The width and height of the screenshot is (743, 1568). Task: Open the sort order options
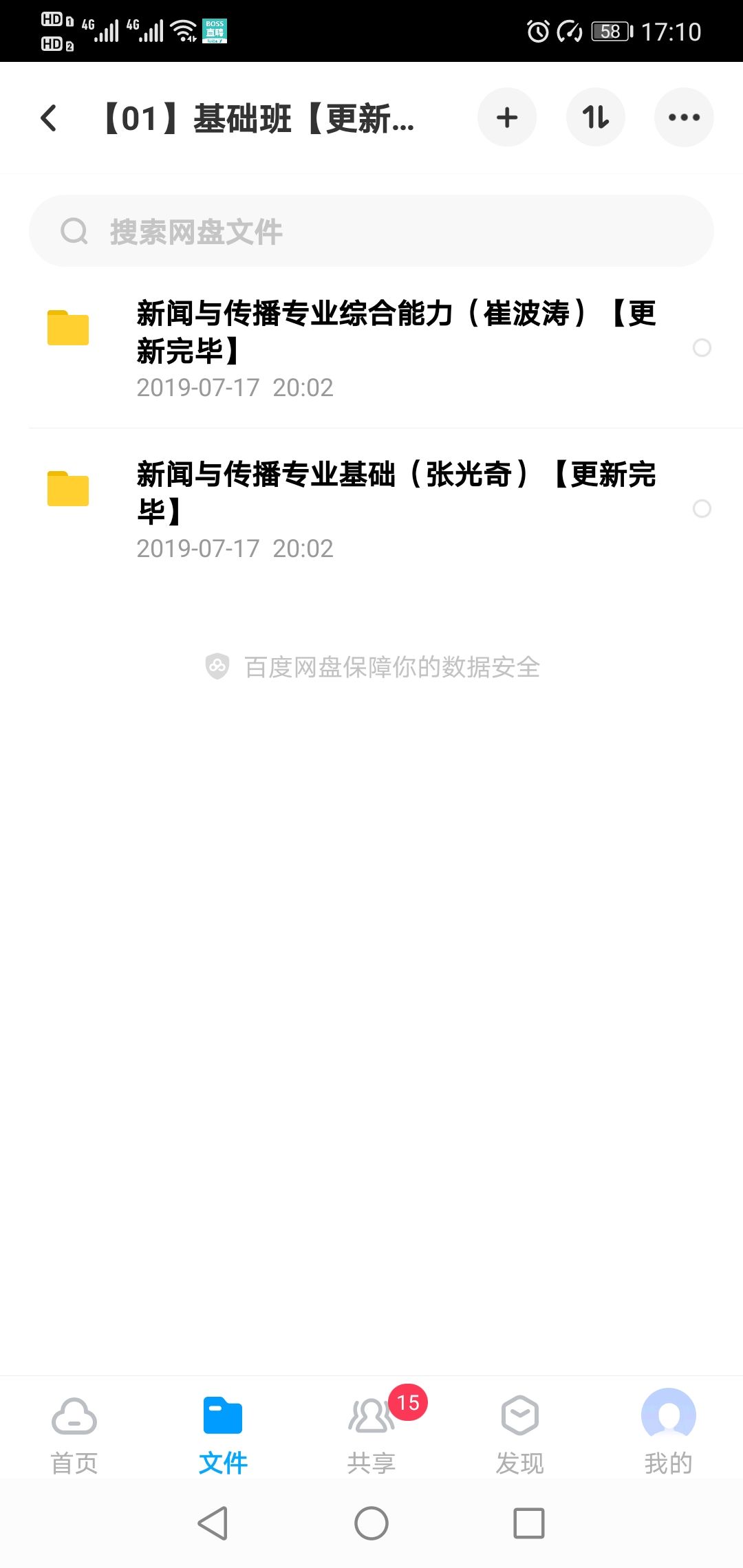[596, 118]
